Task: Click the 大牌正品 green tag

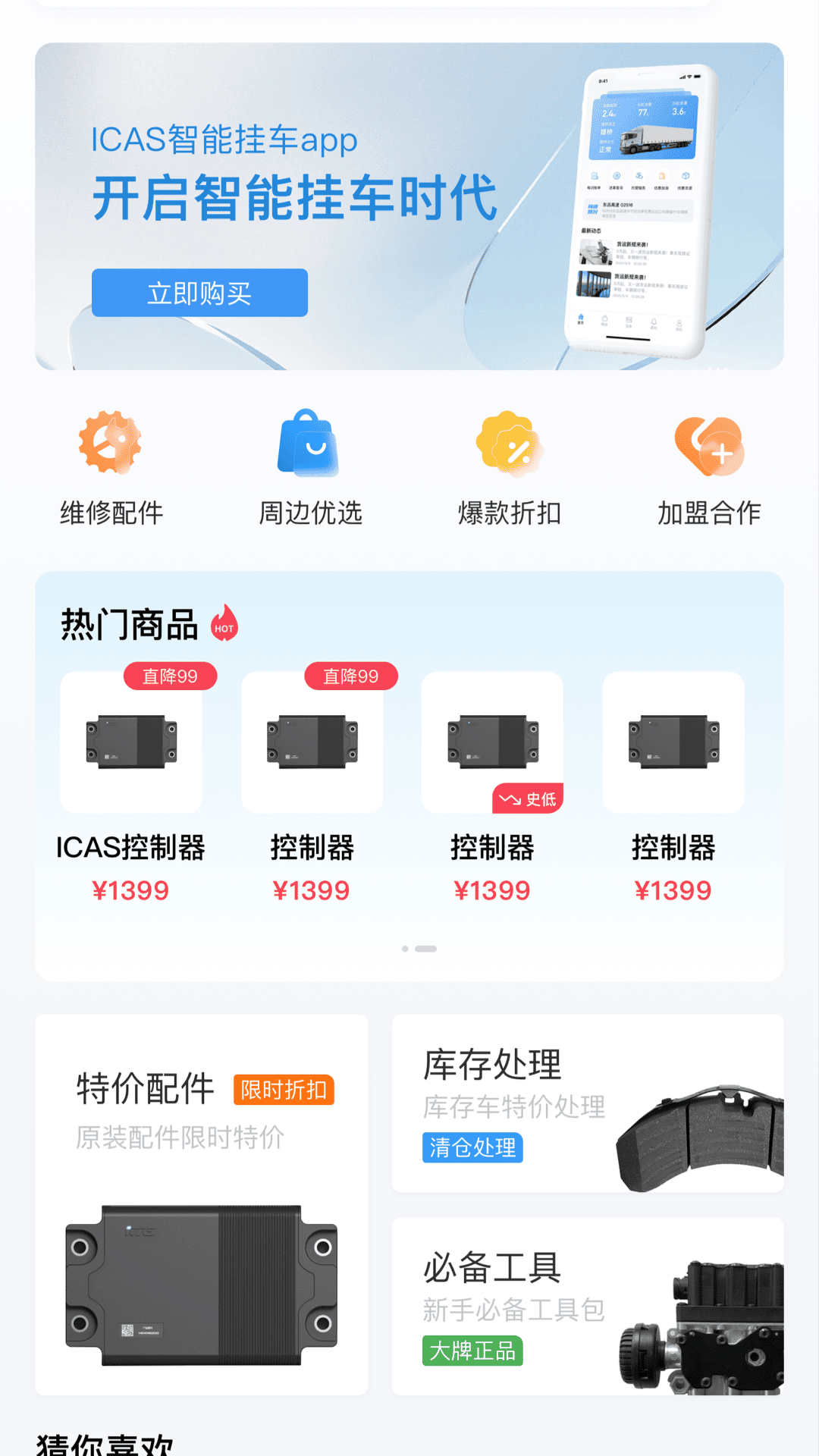Action: click(x=473, y=1351)
